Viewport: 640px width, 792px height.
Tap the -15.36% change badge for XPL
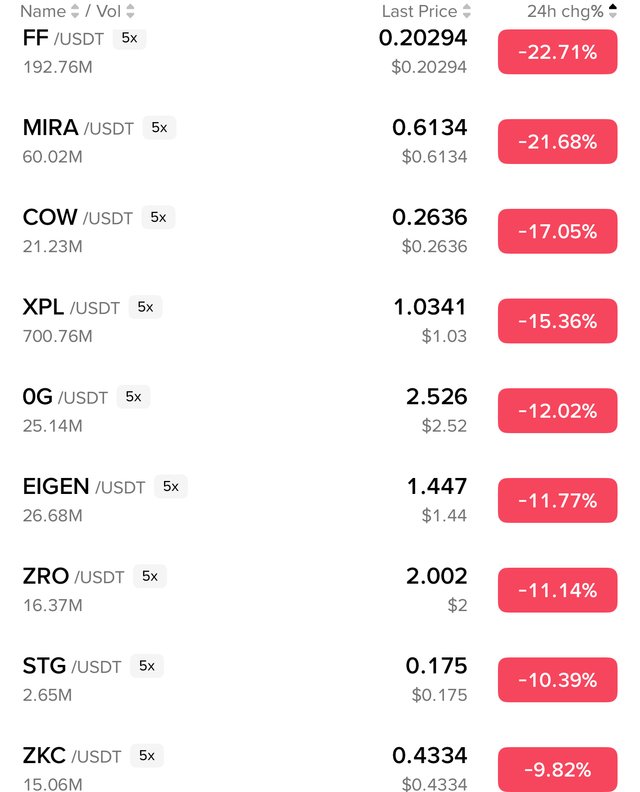557,321
